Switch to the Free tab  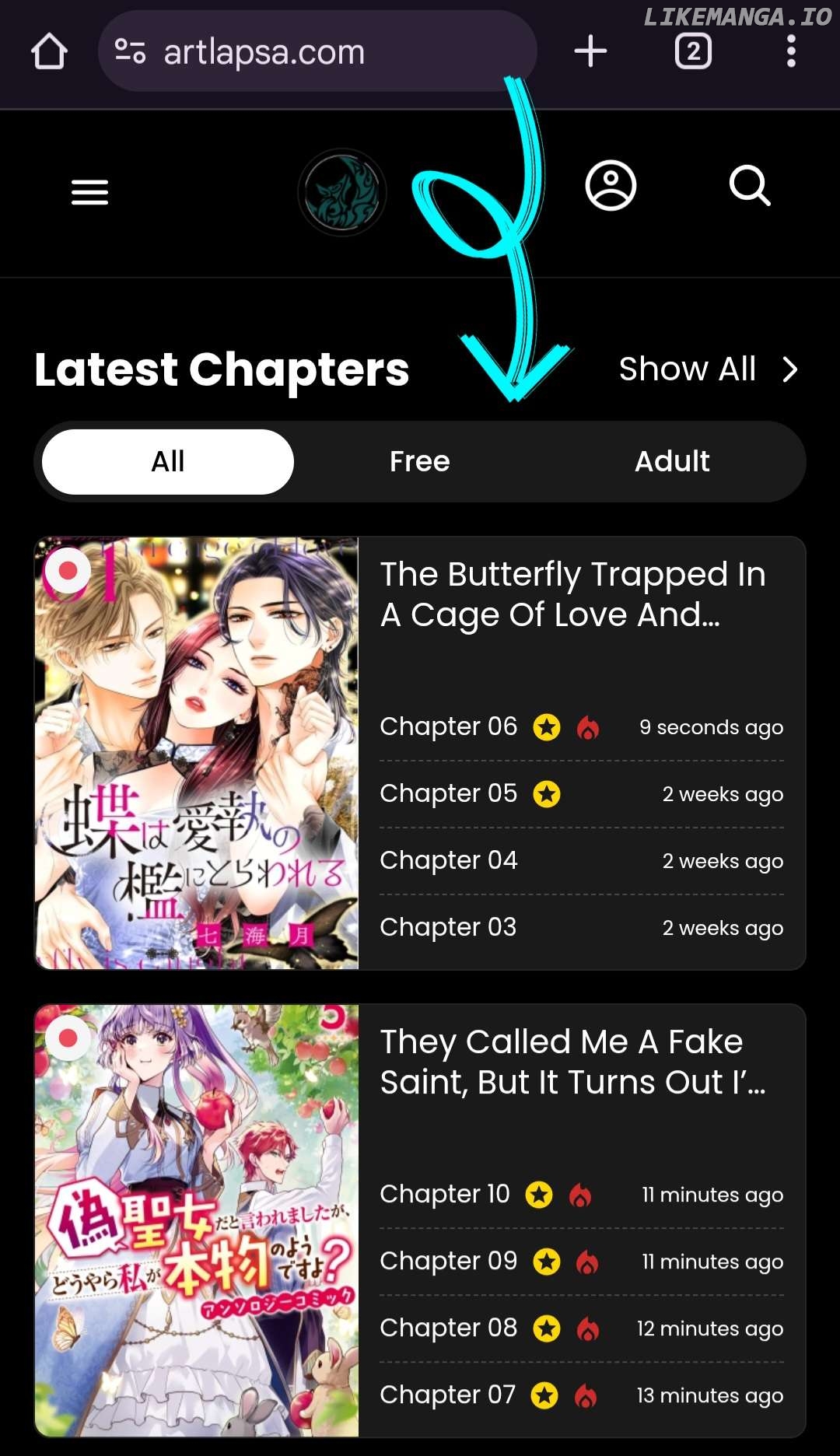[420, 461]
